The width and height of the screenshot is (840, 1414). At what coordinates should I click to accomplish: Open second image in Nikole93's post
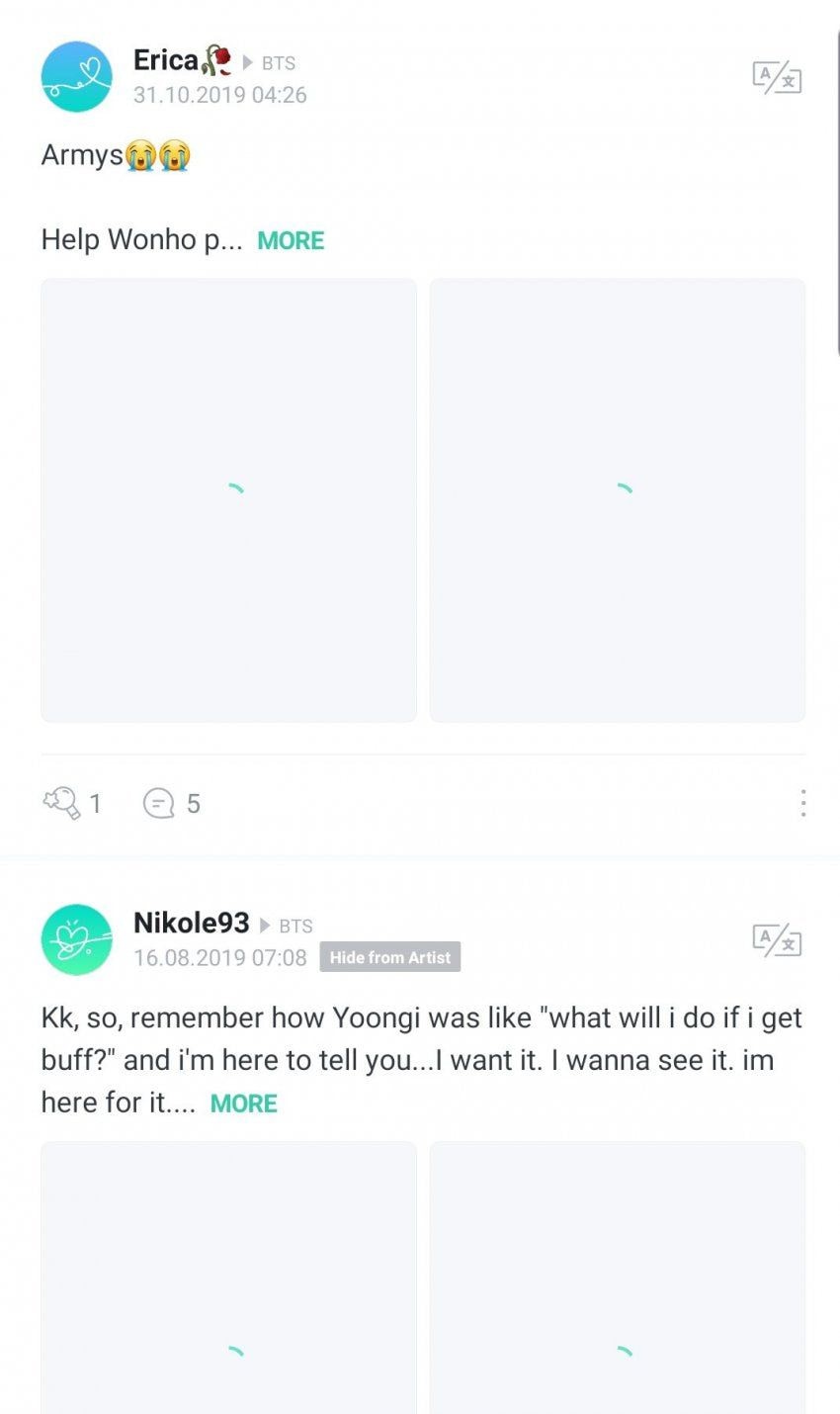click(x=617, y=1278)
